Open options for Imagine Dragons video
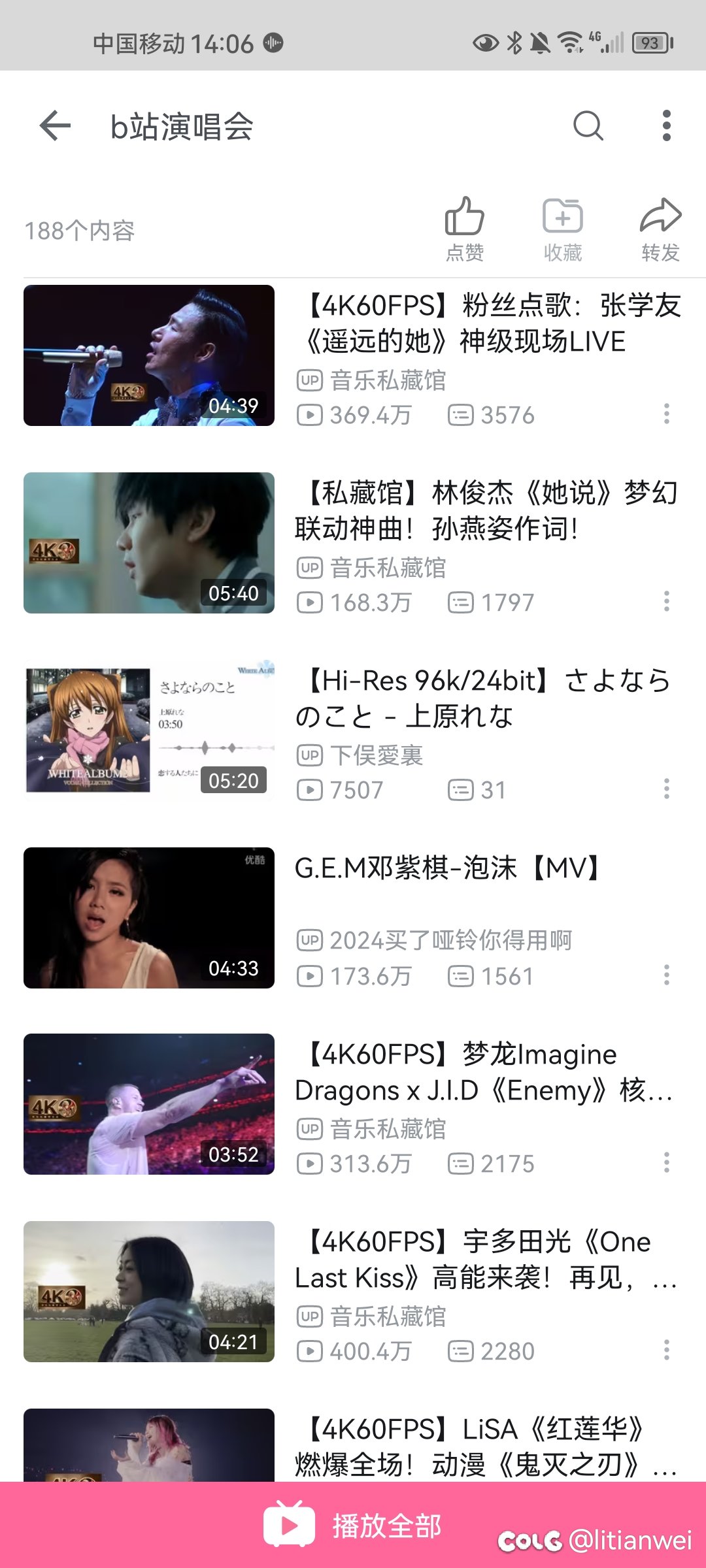Viewport: 706px width, 1568px height. [x=666, y=1162]
